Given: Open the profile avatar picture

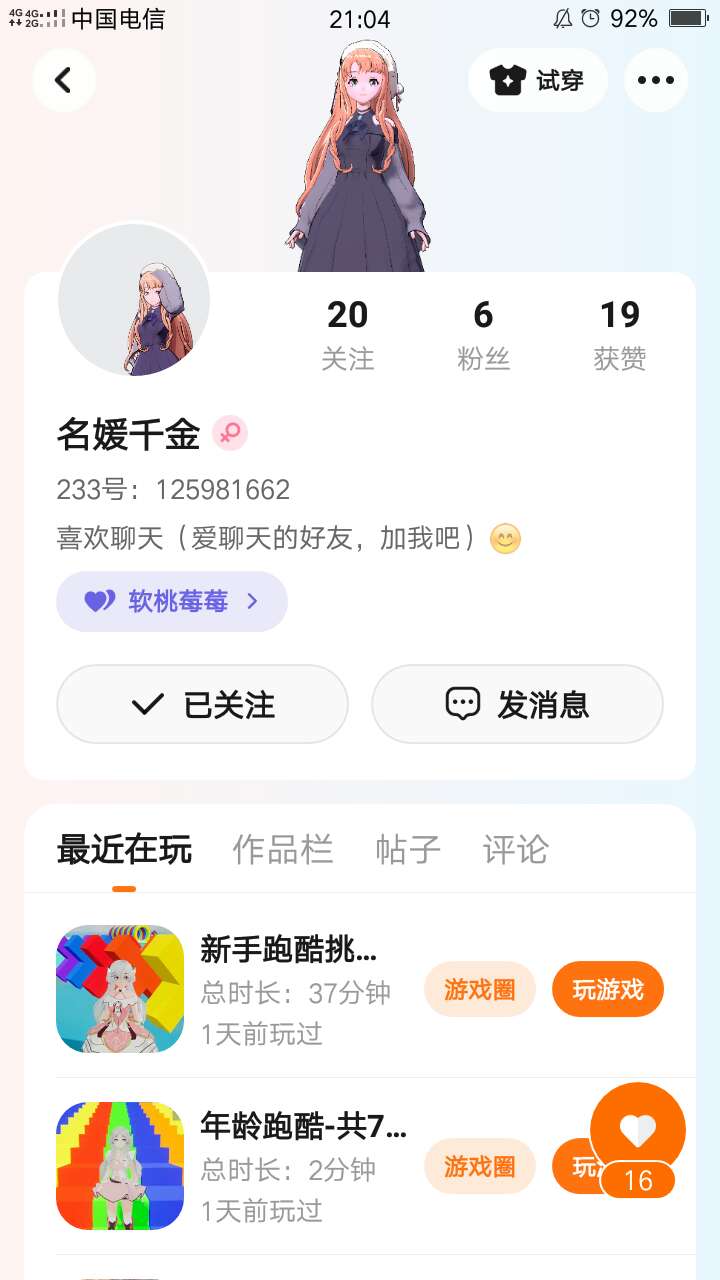Looking at the screenshot, I should pos(134,300).
